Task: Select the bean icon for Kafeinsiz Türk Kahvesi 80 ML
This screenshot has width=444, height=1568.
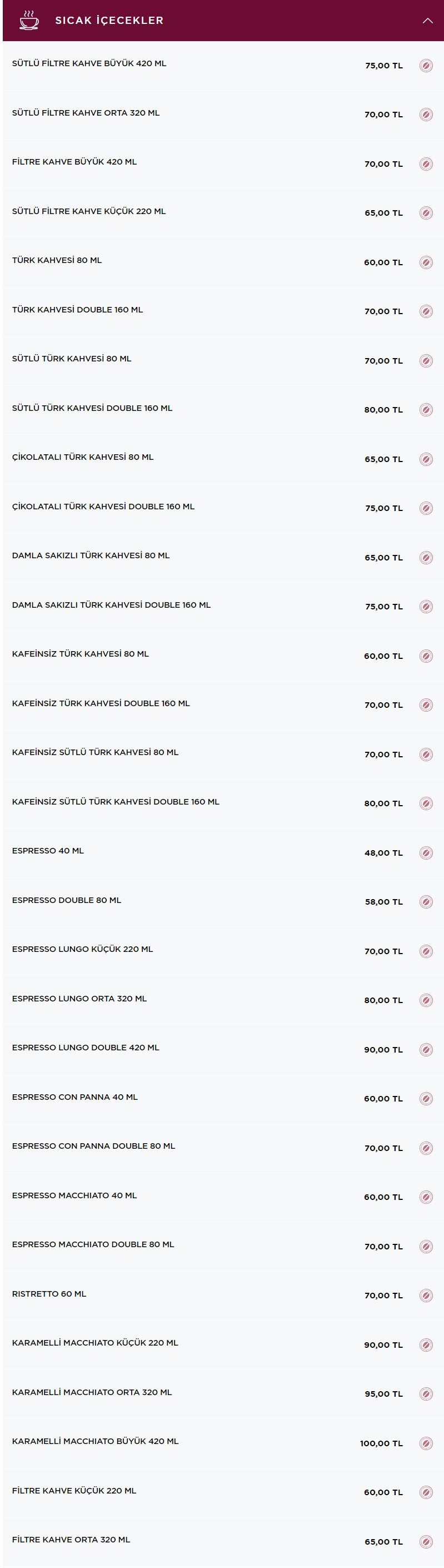Action: point(426,656)
